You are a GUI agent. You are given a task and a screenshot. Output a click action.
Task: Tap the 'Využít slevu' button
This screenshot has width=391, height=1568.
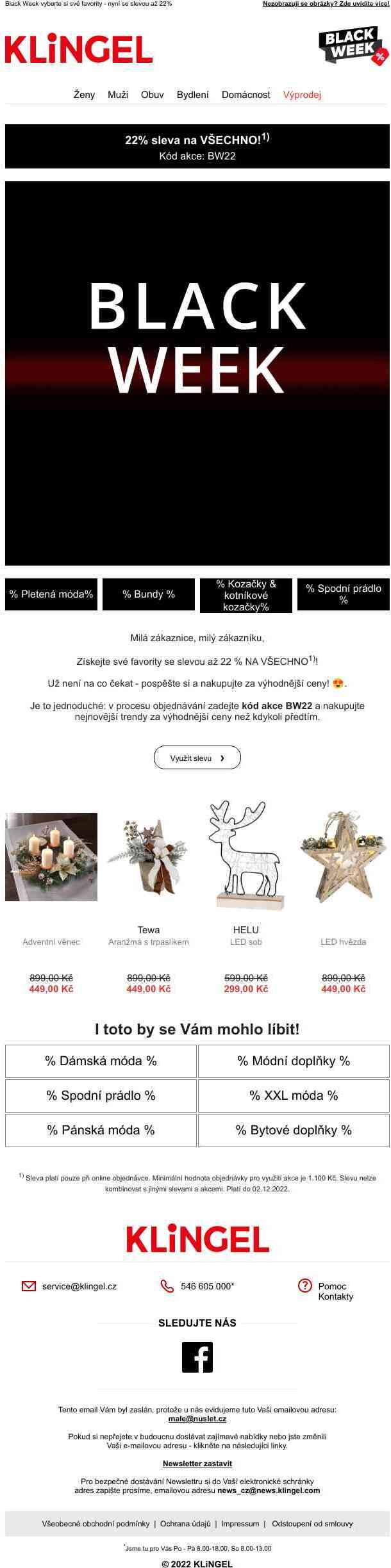click(197, 758)
